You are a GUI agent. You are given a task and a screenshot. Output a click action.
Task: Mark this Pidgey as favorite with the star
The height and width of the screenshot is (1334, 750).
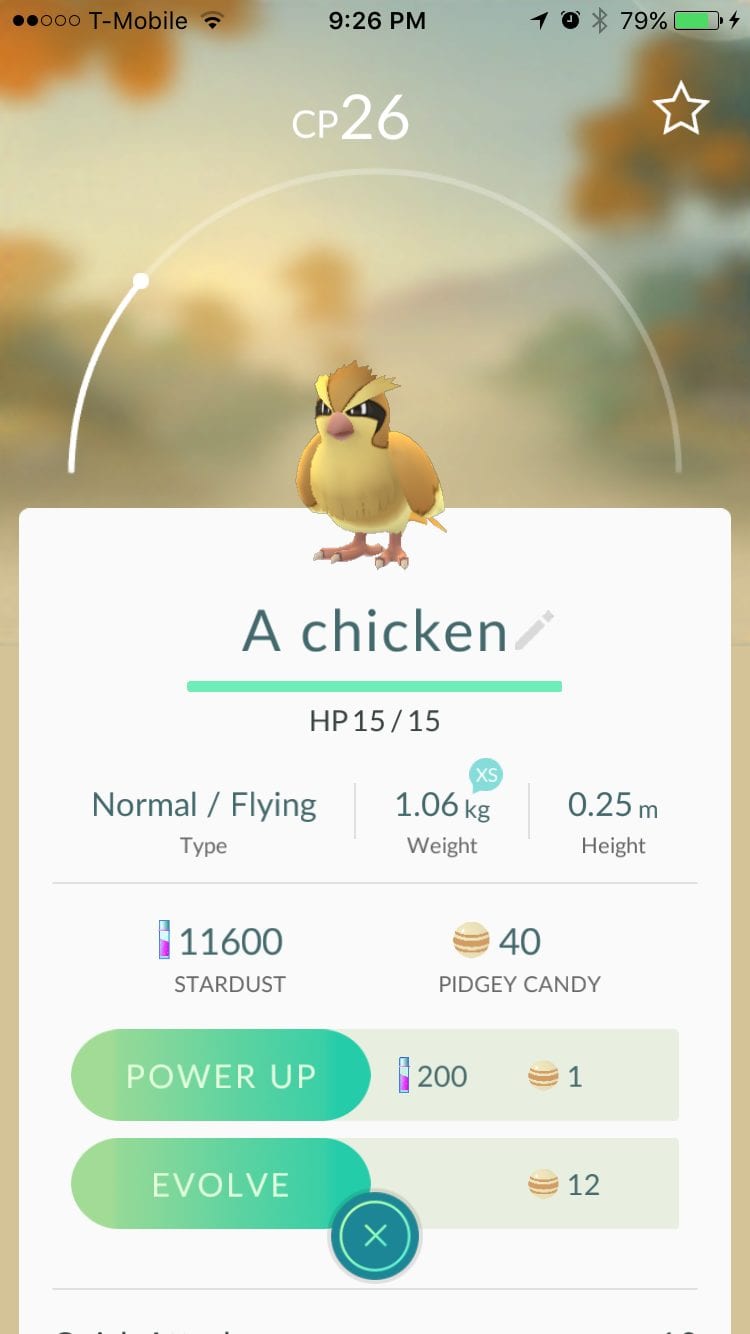pos(681,109)
